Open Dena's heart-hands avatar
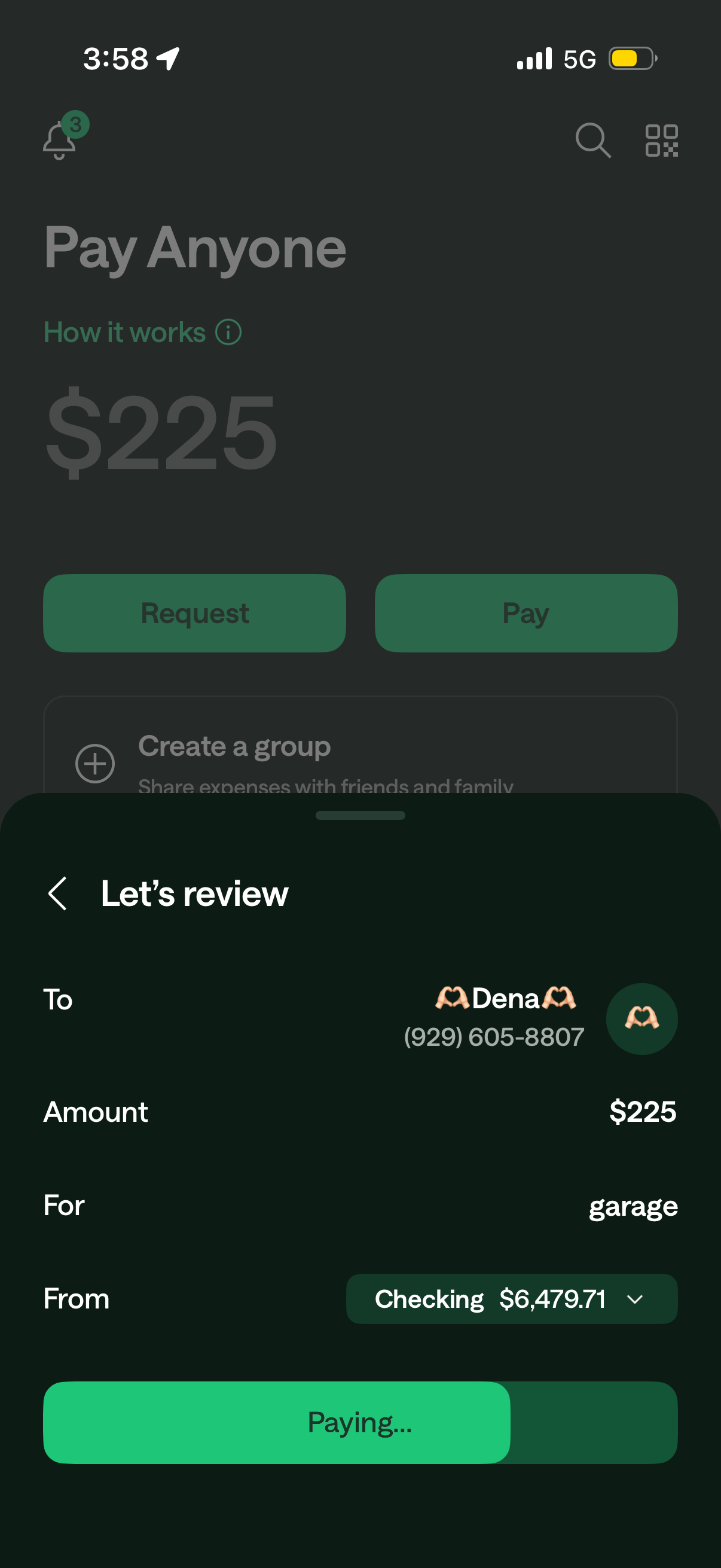The width and height of the screenshot is (721, 1568). 642,1019
